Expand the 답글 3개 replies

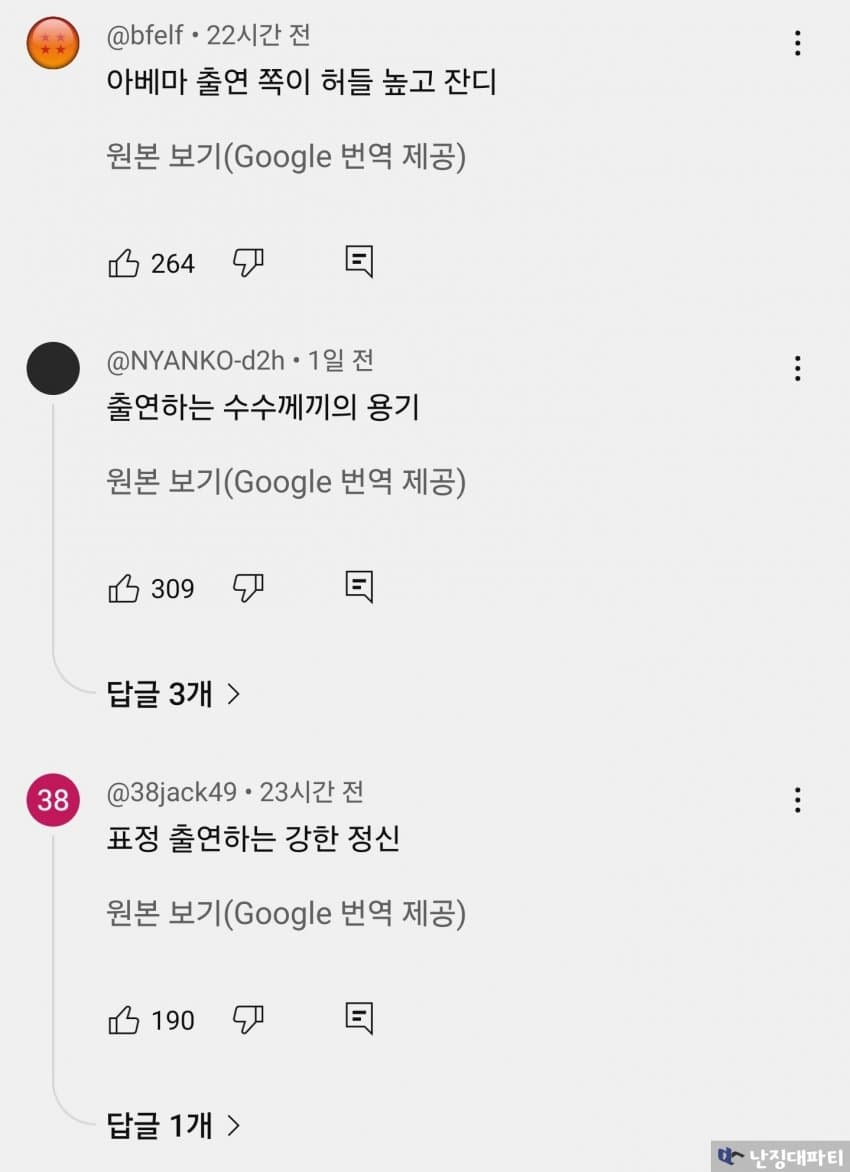click(x=173, y=694)
